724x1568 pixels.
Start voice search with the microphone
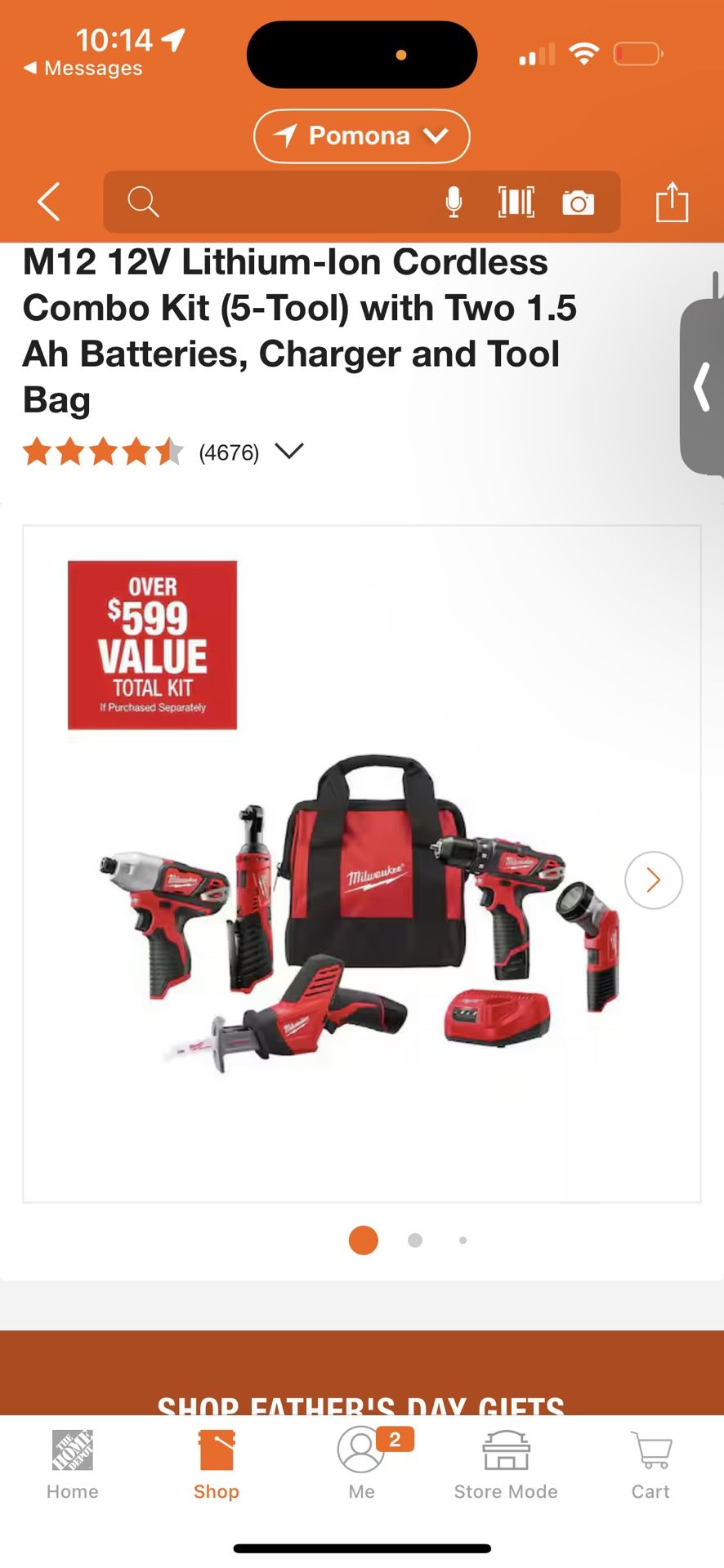click(454, 202)
